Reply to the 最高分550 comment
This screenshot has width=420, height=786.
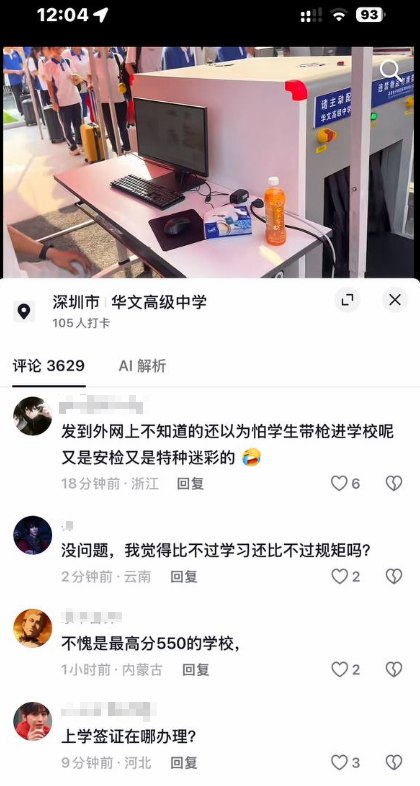195,670
